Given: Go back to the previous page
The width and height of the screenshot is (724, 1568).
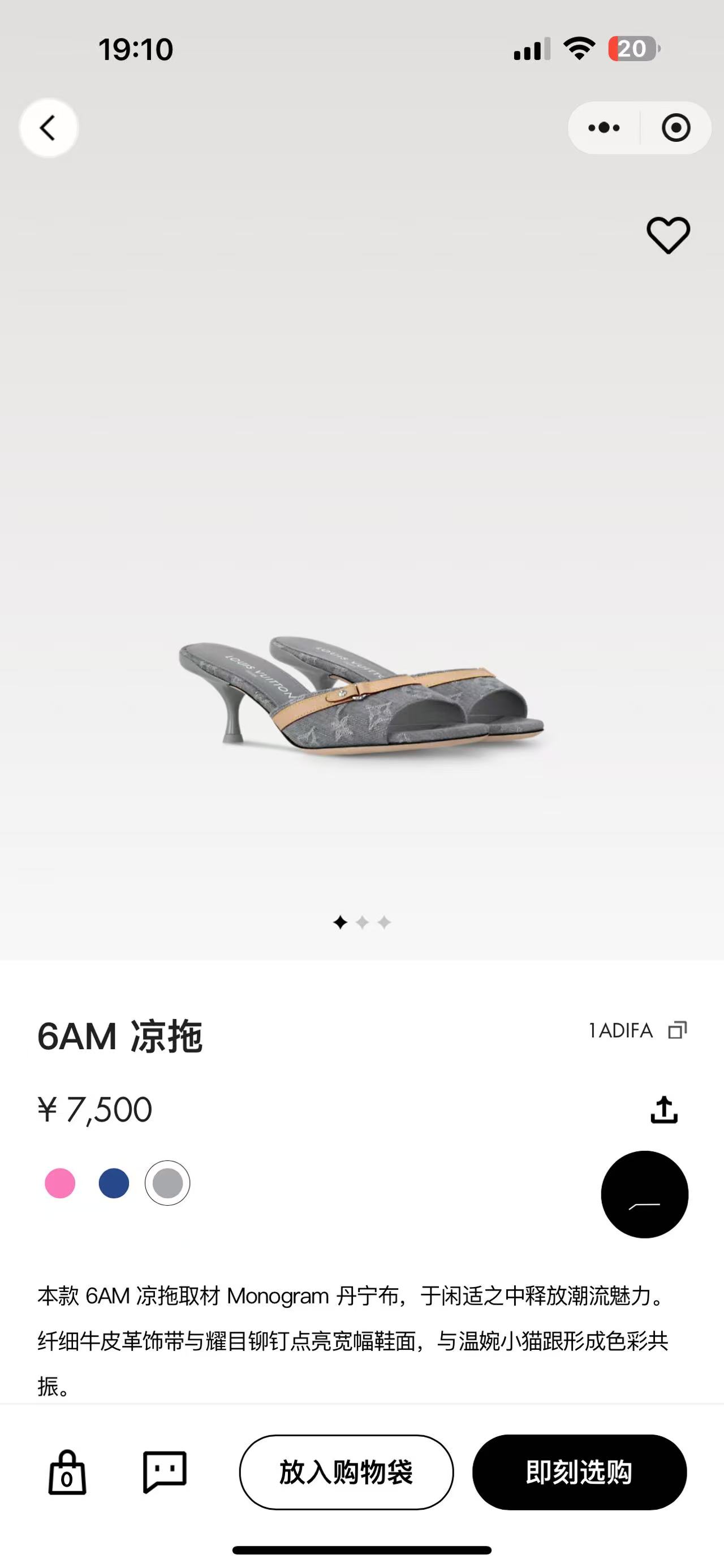Looking at the screenshot, I should (48, 128).
